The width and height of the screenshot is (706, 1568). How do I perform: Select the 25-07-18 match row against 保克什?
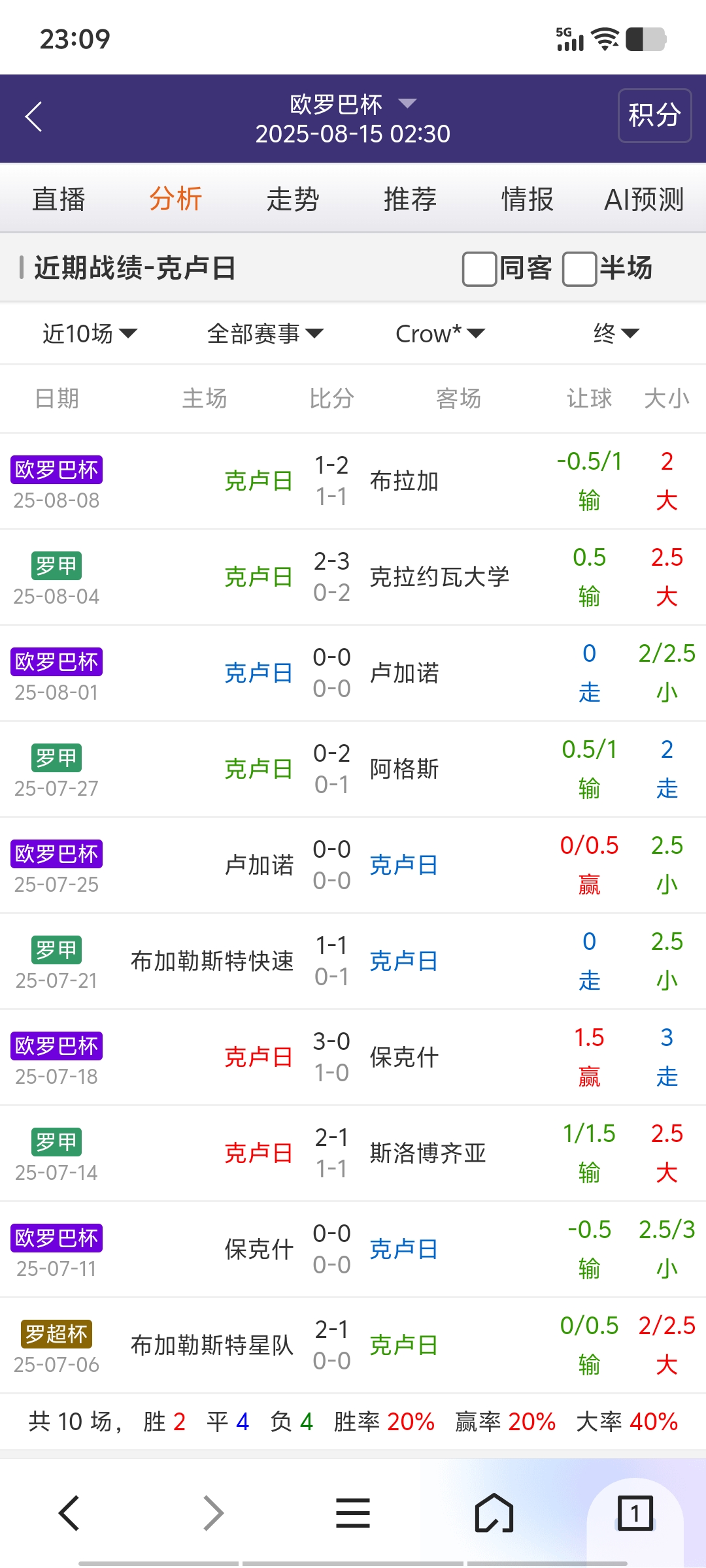353,1056
